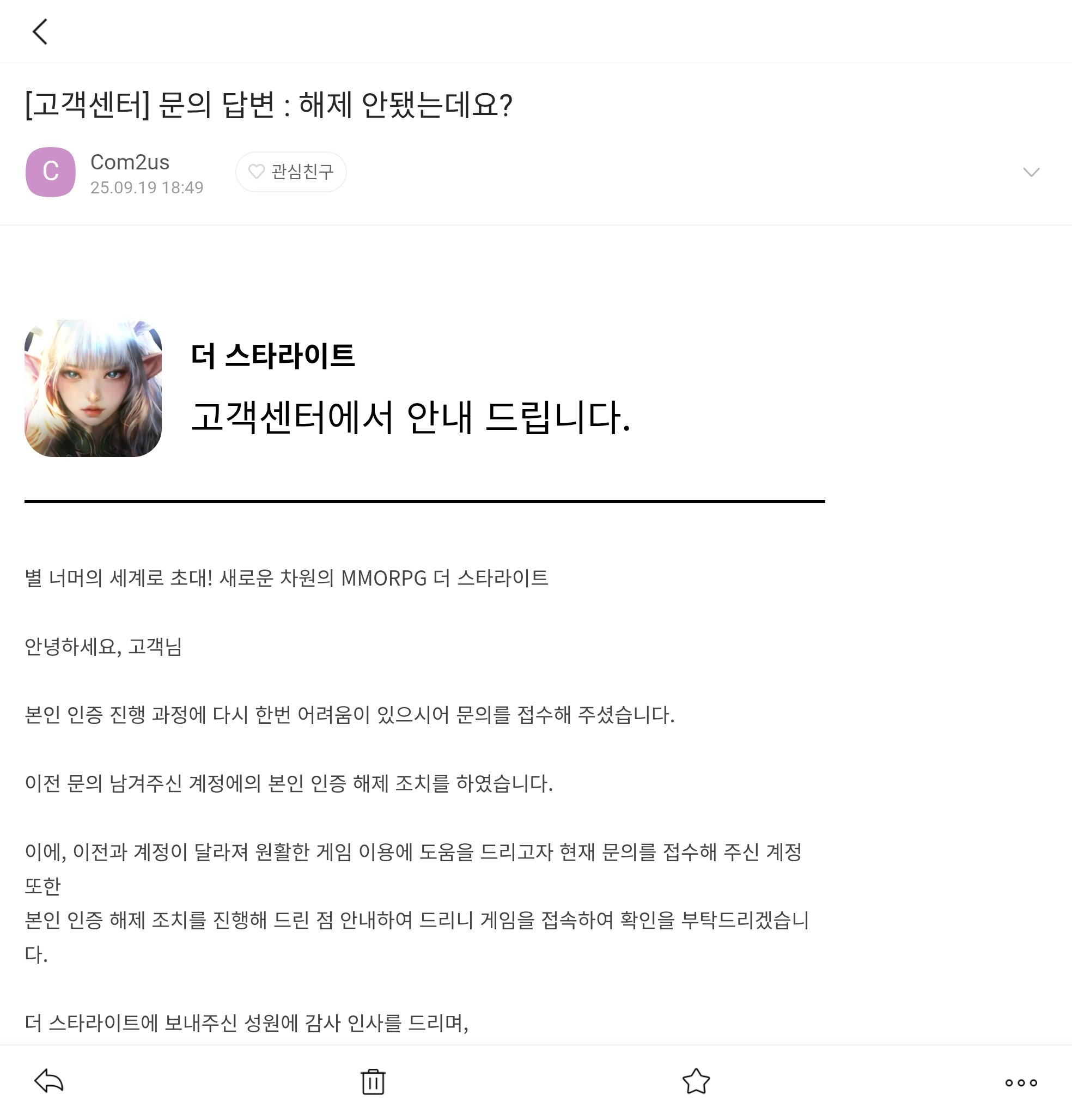Expand sender details with the chevron
Viewport: 1072px width, 1120px height.
tap(1031, 172)
